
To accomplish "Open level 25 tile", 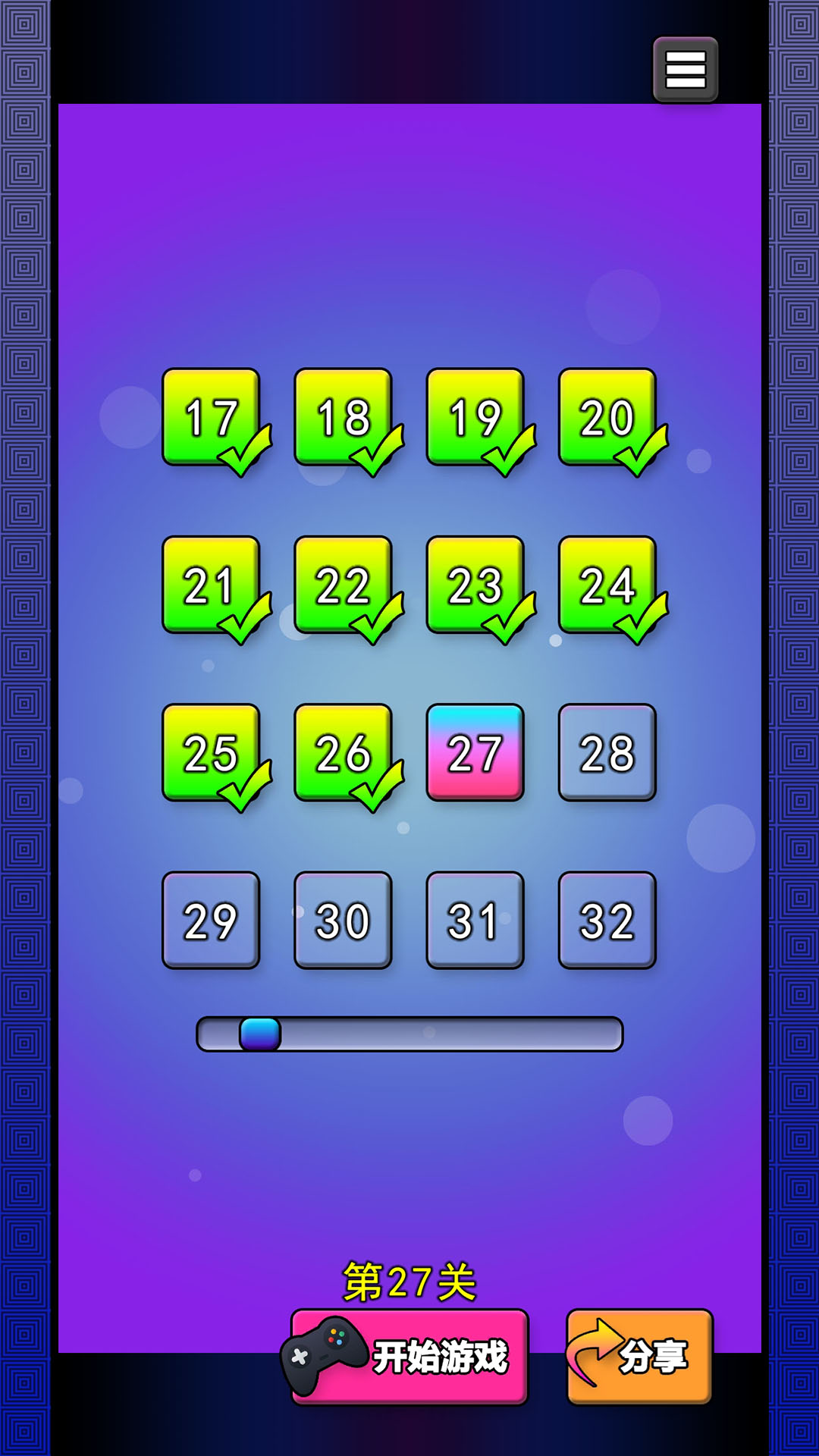I will (x=211, y=752).
